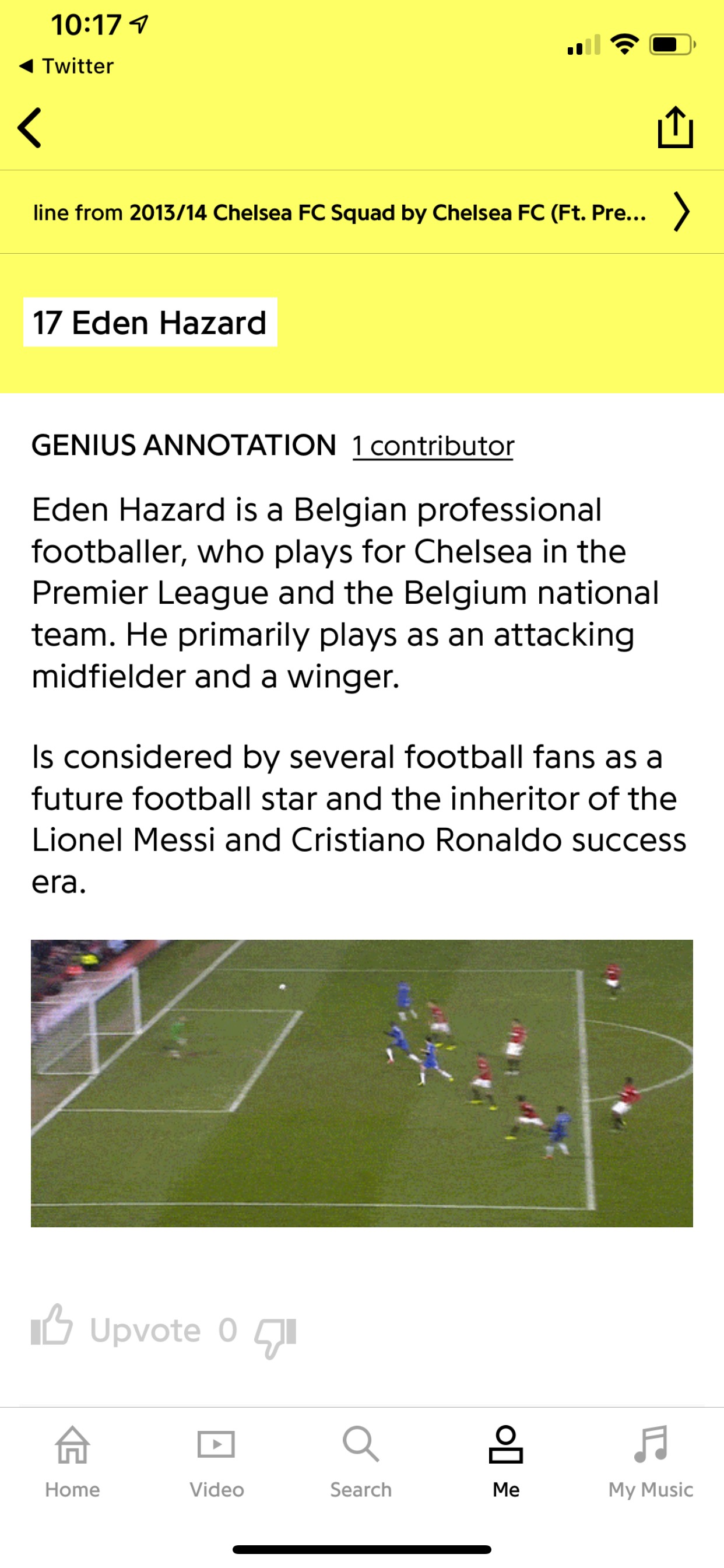The height and width of the screenshot is (1568, 724).
Task: Open the football match GIF
Action: click(x=361, y=1083)
